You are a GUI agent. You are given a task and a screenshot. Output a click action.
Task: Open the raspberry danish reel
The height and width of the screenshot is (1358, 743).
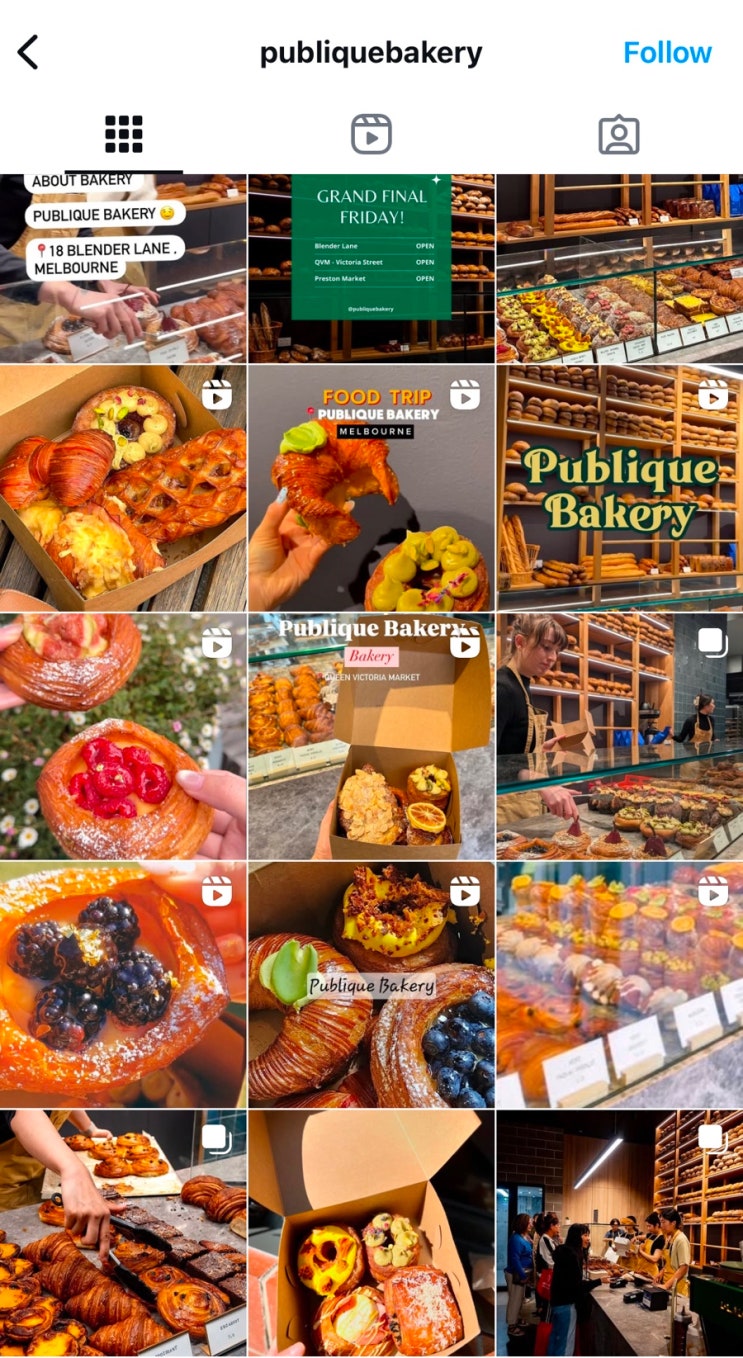coord(123,736)
